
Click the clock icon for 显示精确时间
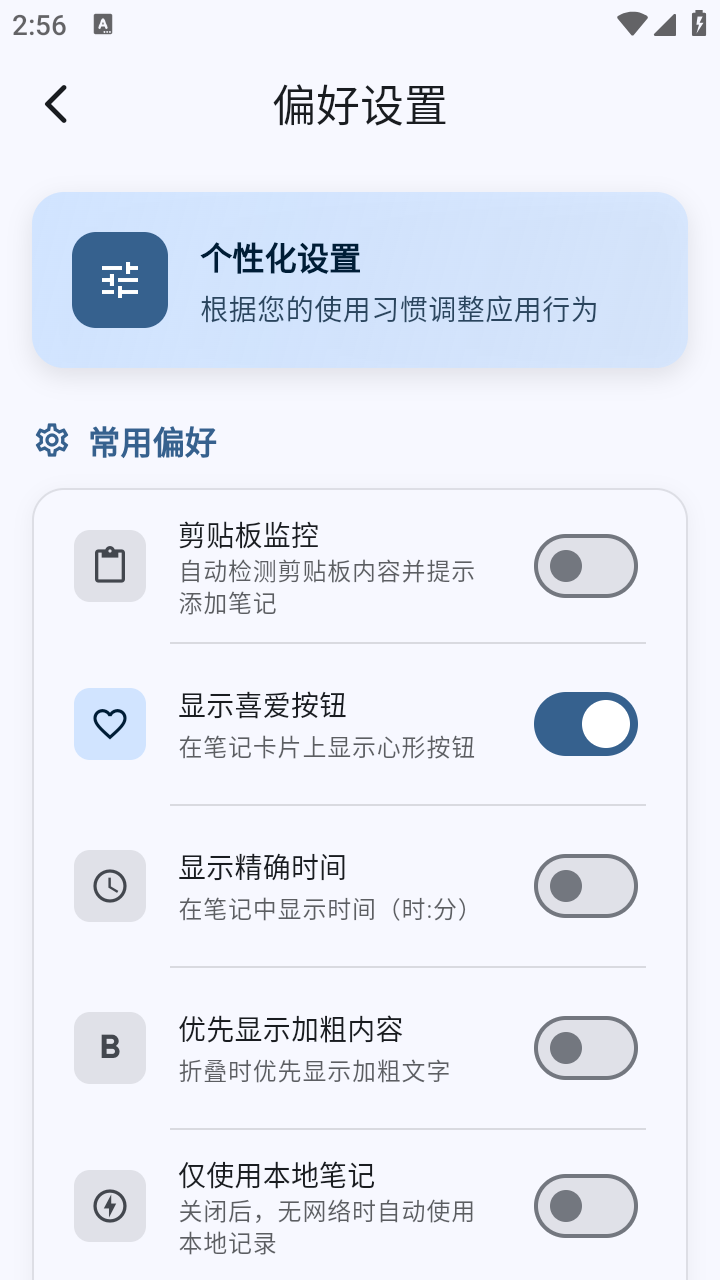109,886
